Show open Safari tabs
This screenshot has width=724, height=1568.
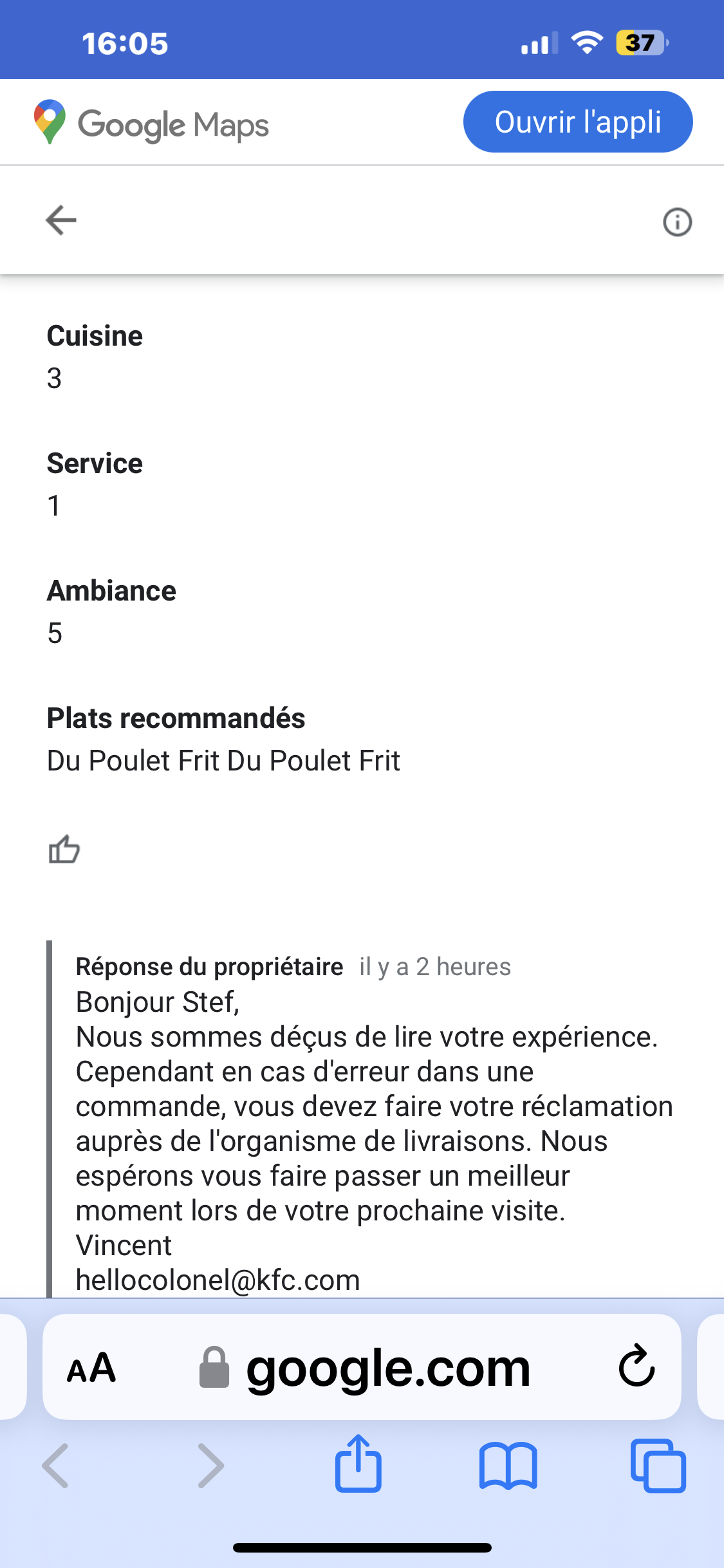tap(658, 1466)
